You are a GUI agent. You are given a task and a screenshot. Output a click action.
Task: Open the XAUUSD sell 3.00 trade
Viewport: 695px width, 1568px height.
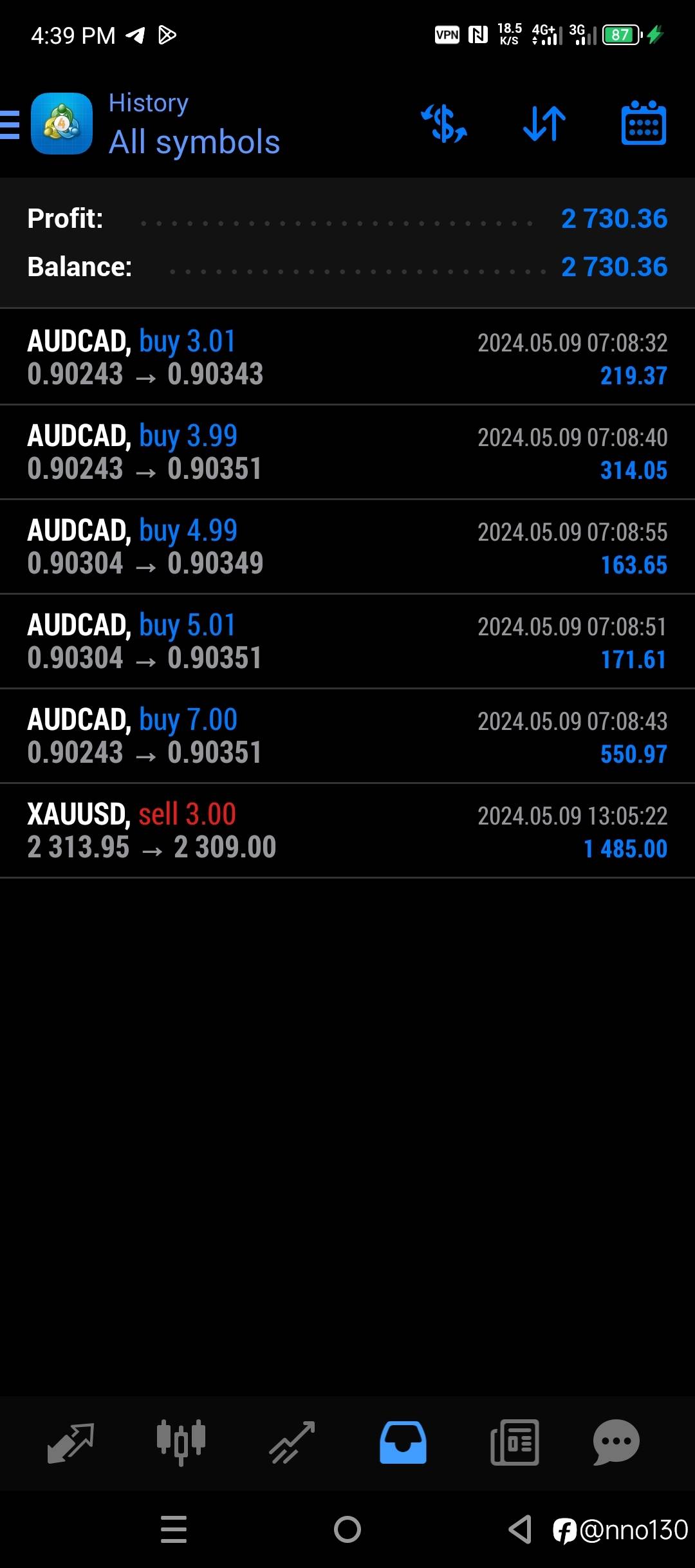(347, 830)
